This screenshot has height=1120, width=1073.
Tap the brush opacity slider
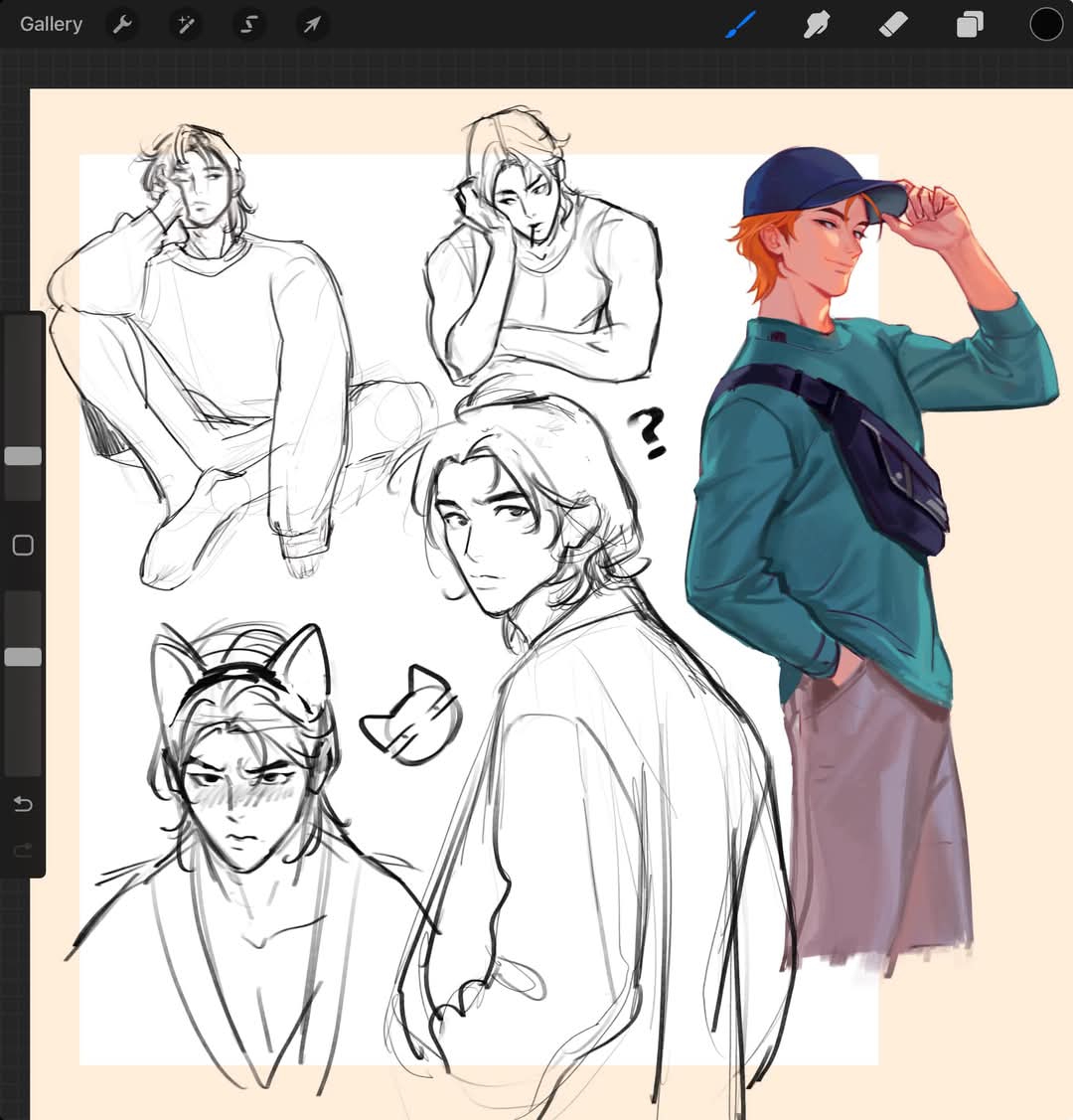point(23,657)
